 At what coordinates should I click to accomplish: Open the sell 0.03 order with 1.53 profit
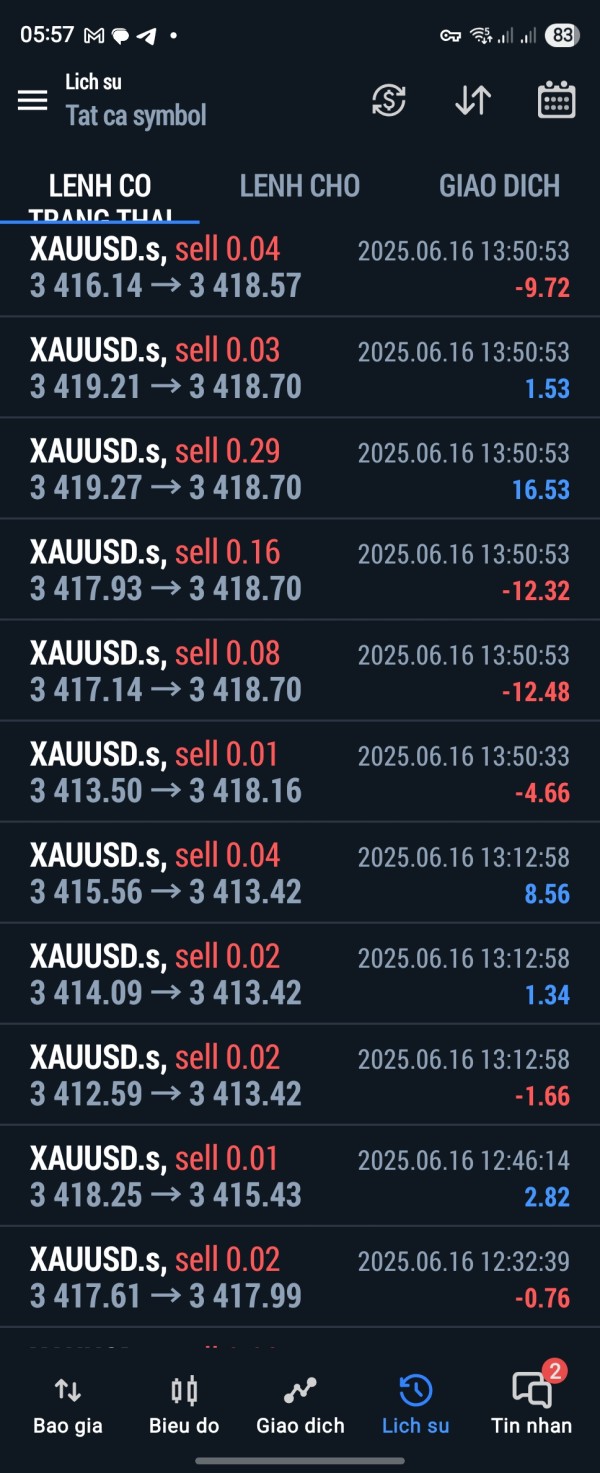pos(300,368)
